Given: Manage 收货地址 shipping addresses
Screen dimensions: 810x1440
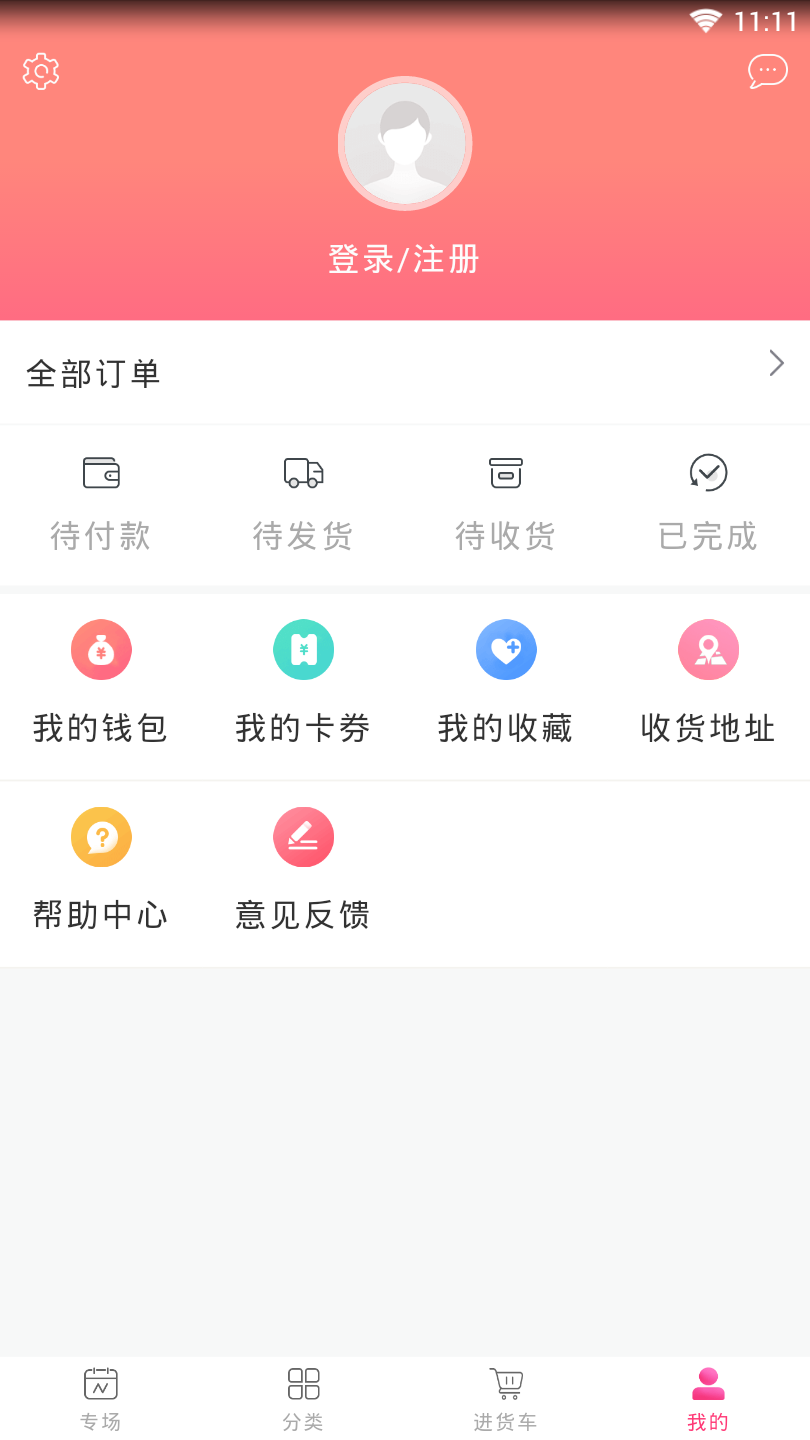Looking at the screenshot, I should coord(708,685).
